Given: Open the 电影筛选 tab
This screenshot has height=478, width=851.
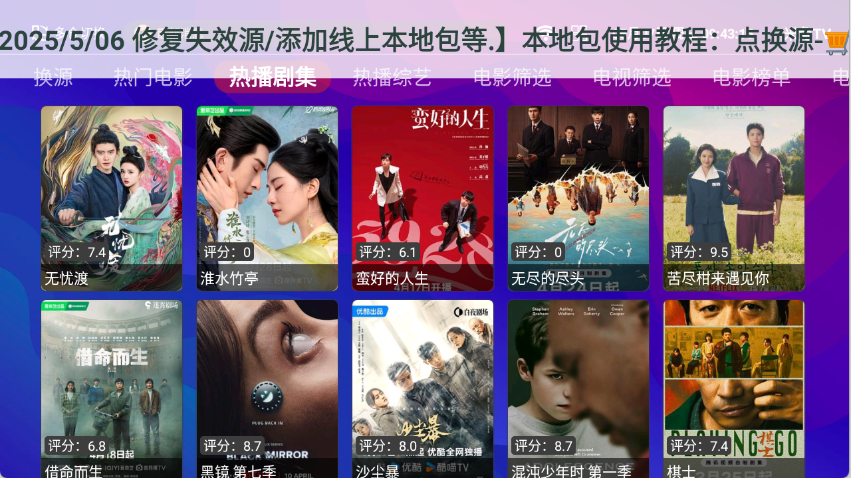Looking at the screenshot, I should (512, 78).
